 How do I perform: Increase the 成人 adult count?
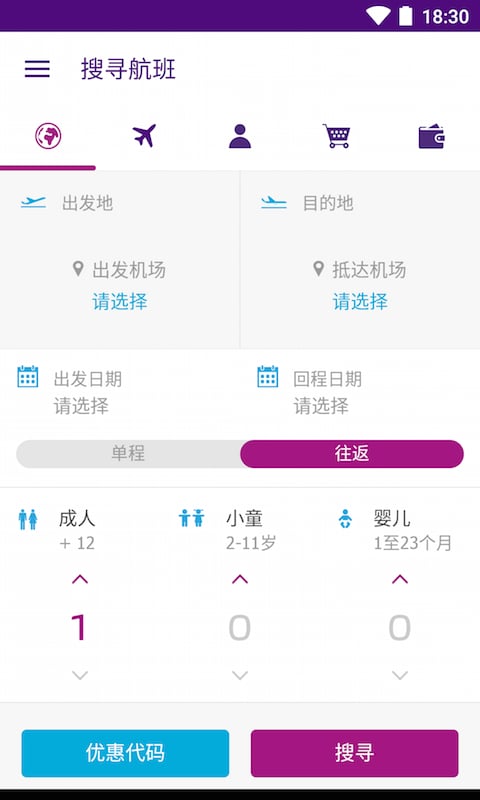(x=80, y=579)
